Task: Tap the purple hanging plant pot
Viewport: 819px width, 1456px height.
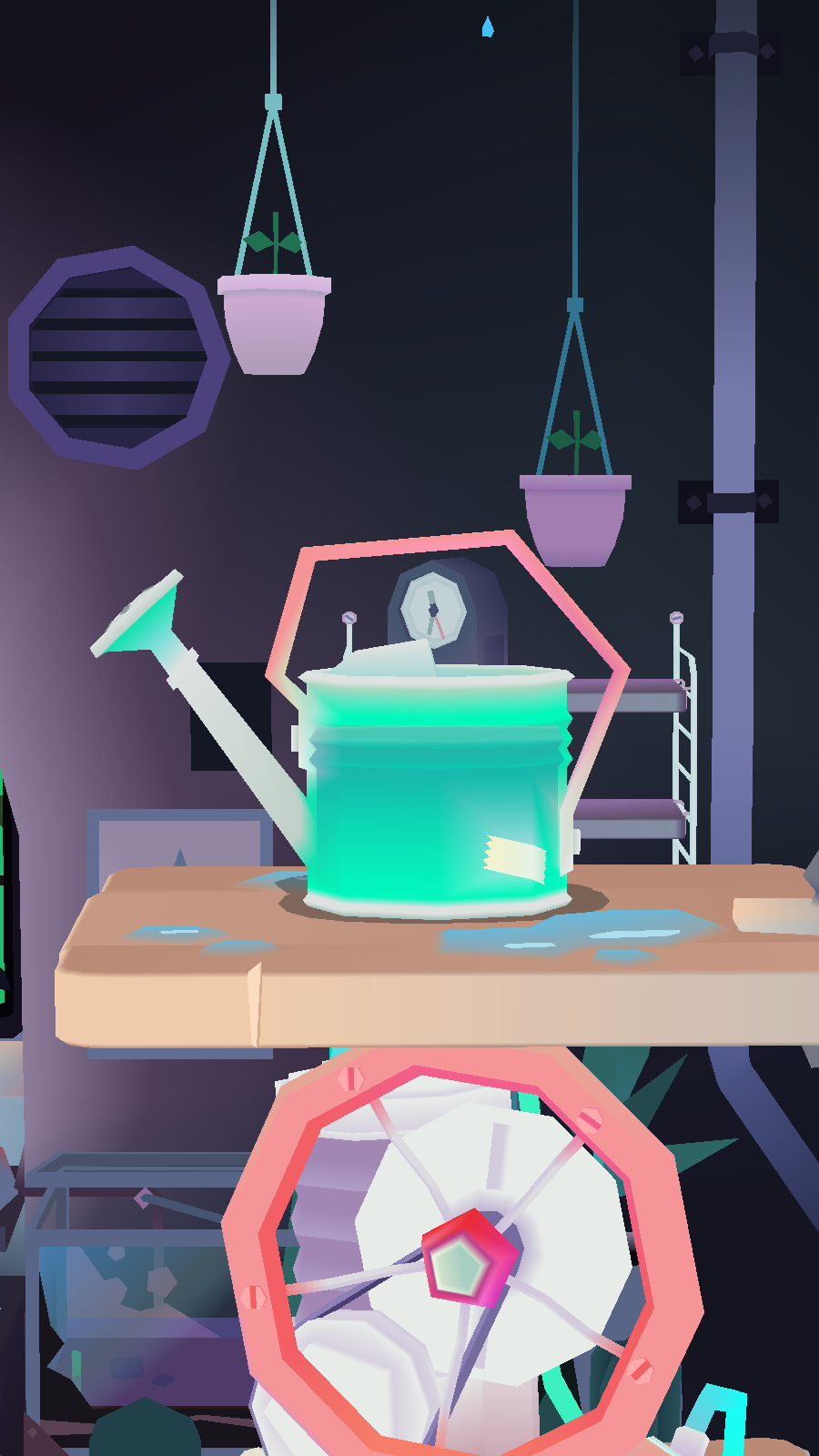Action: pos(574,519)
